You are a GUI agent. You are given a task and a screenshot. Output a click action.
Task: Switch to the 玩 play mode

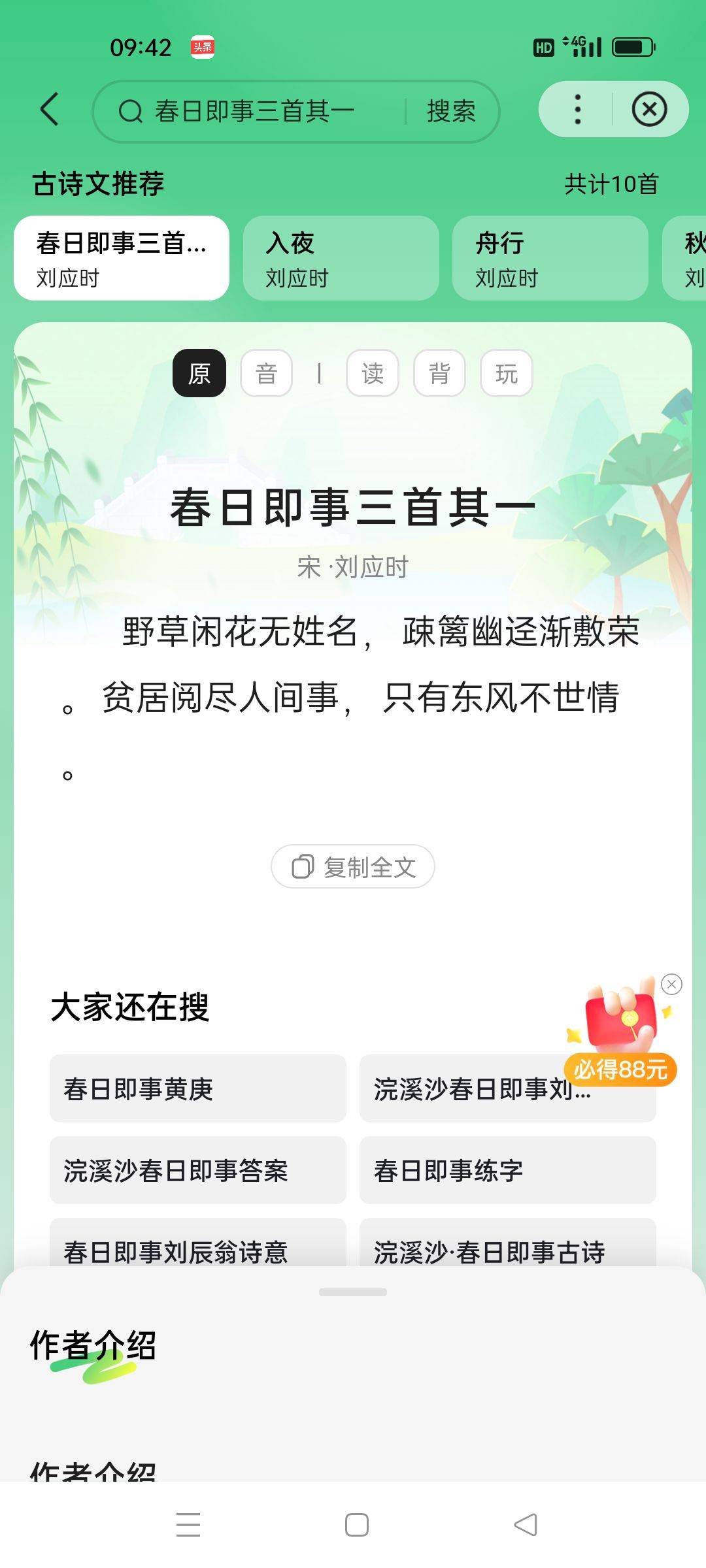pyautogui.click(x=506, y=374)
